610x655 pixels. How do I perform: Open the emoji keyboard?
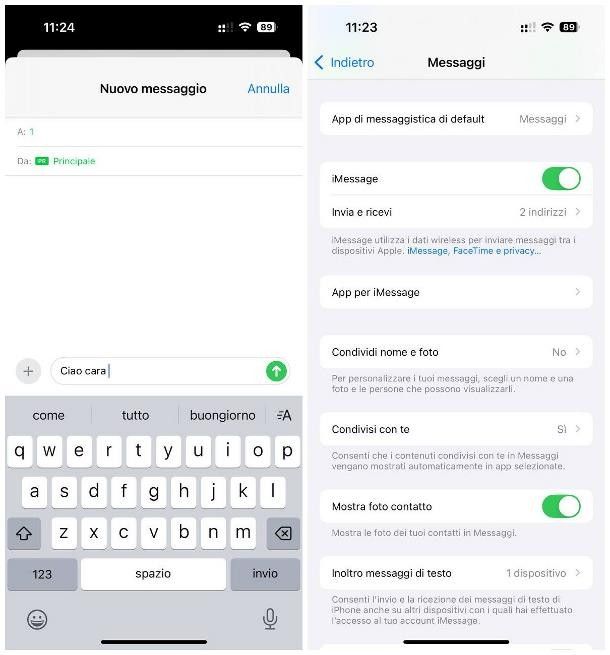[37, 619]
